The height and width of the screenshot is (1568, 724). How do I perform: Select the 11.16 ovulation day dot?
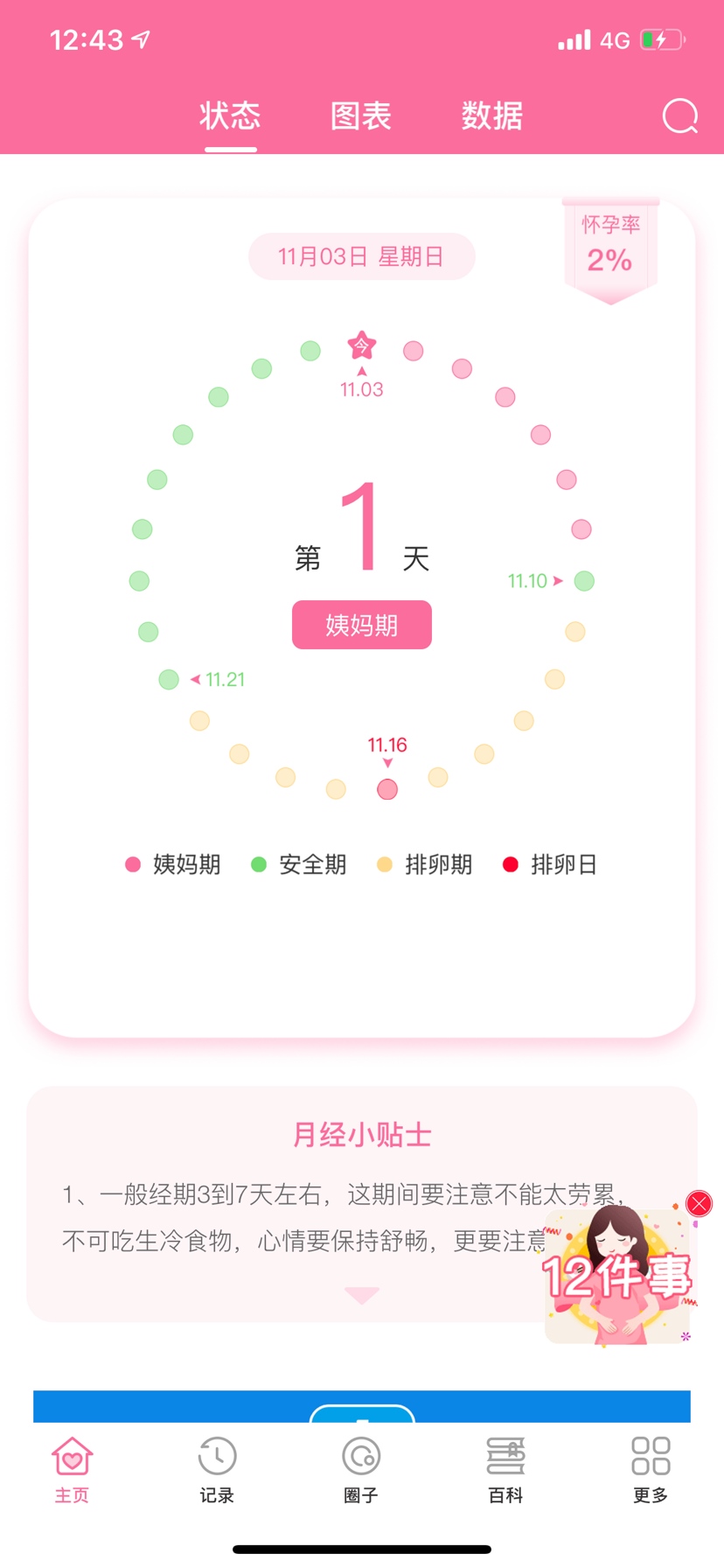[387, 789]
